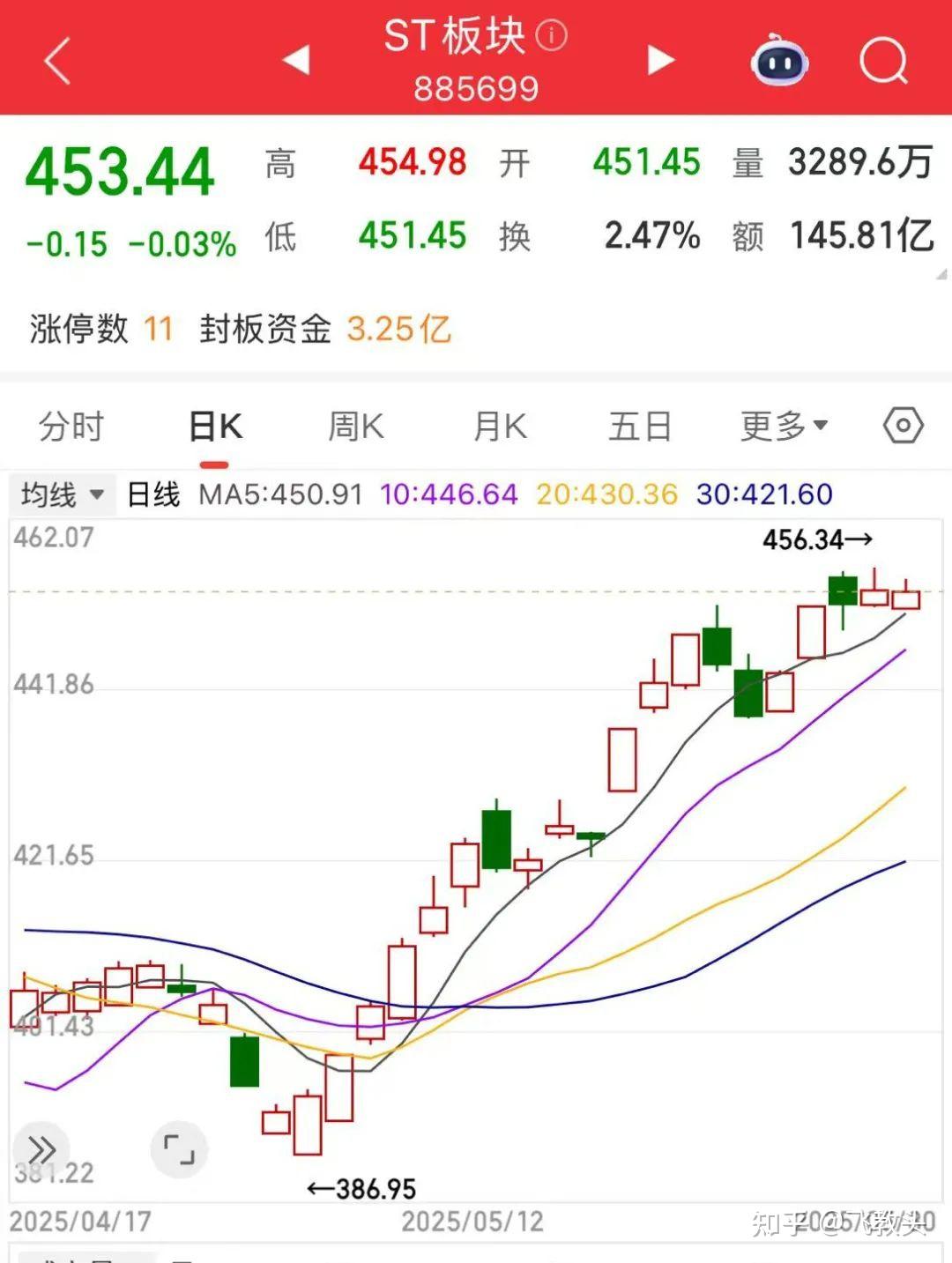952x1263 pixels.
Task: Open the 均线 indicator dropdown
Action: (63, 494)
